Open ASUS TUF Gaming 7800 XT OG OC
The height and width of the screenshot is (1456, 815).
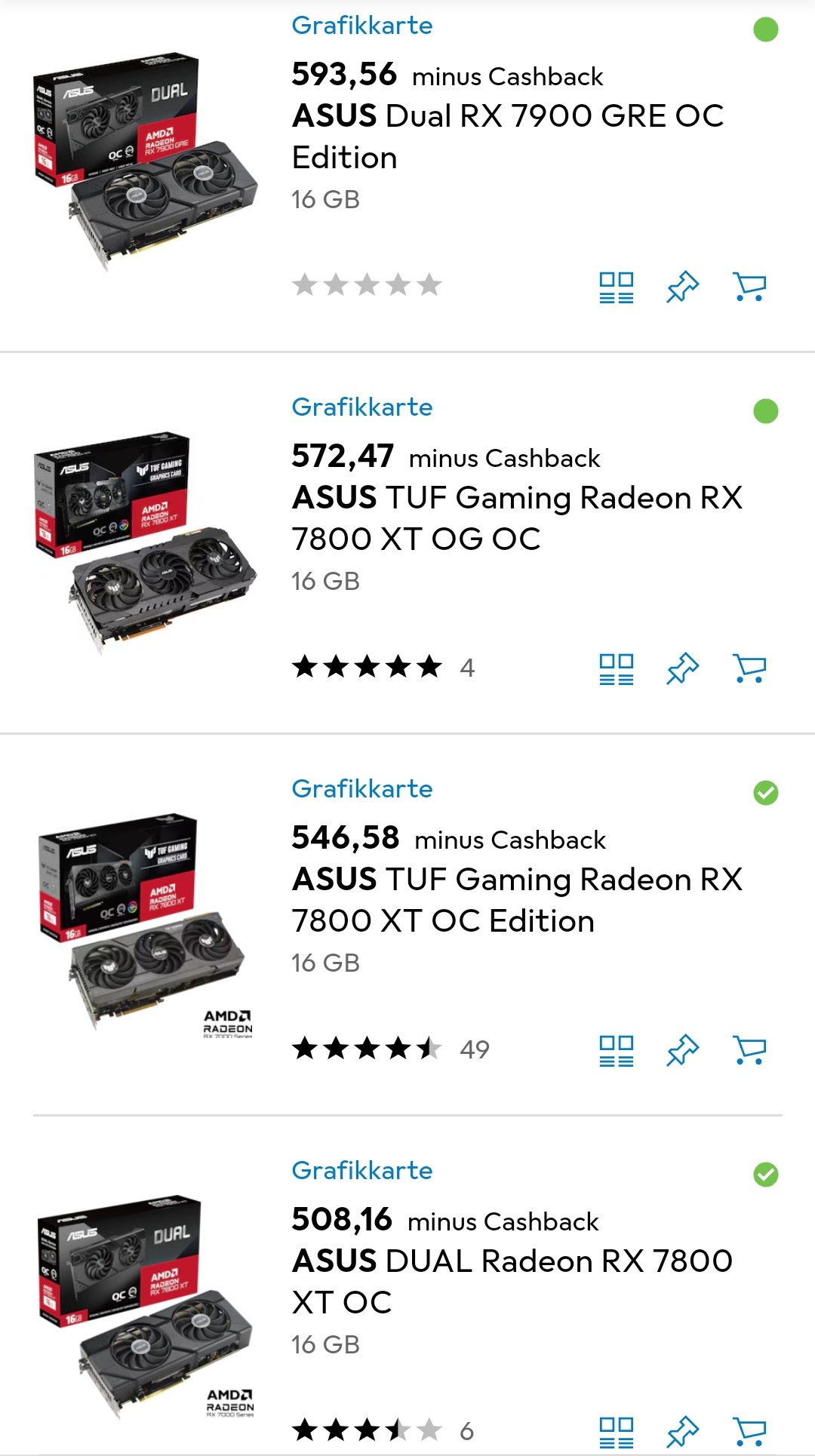coord(516,518)
